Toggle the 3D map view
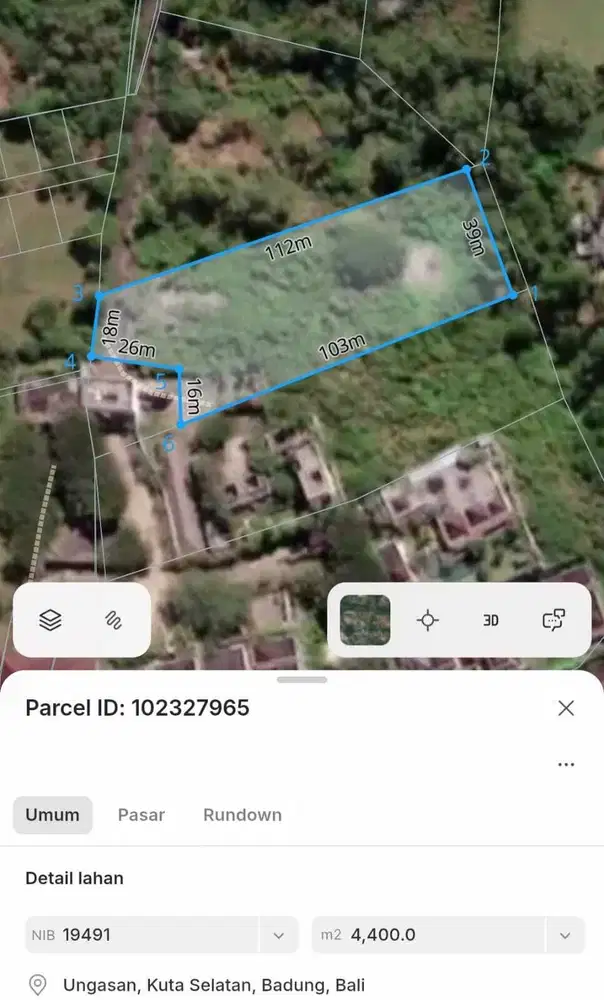 [x=491, y=620]
